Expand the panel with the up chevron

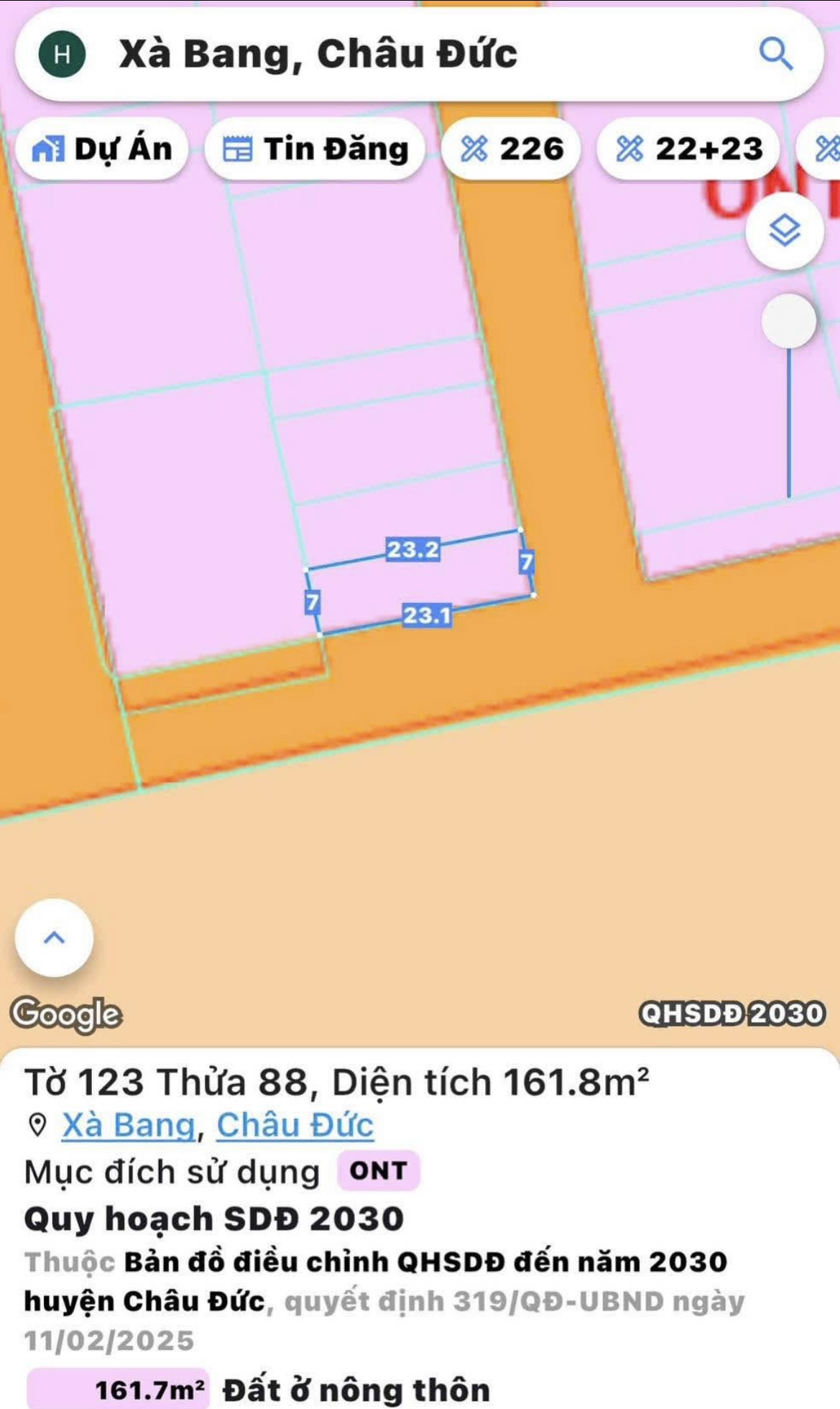[x=55, y=937]
